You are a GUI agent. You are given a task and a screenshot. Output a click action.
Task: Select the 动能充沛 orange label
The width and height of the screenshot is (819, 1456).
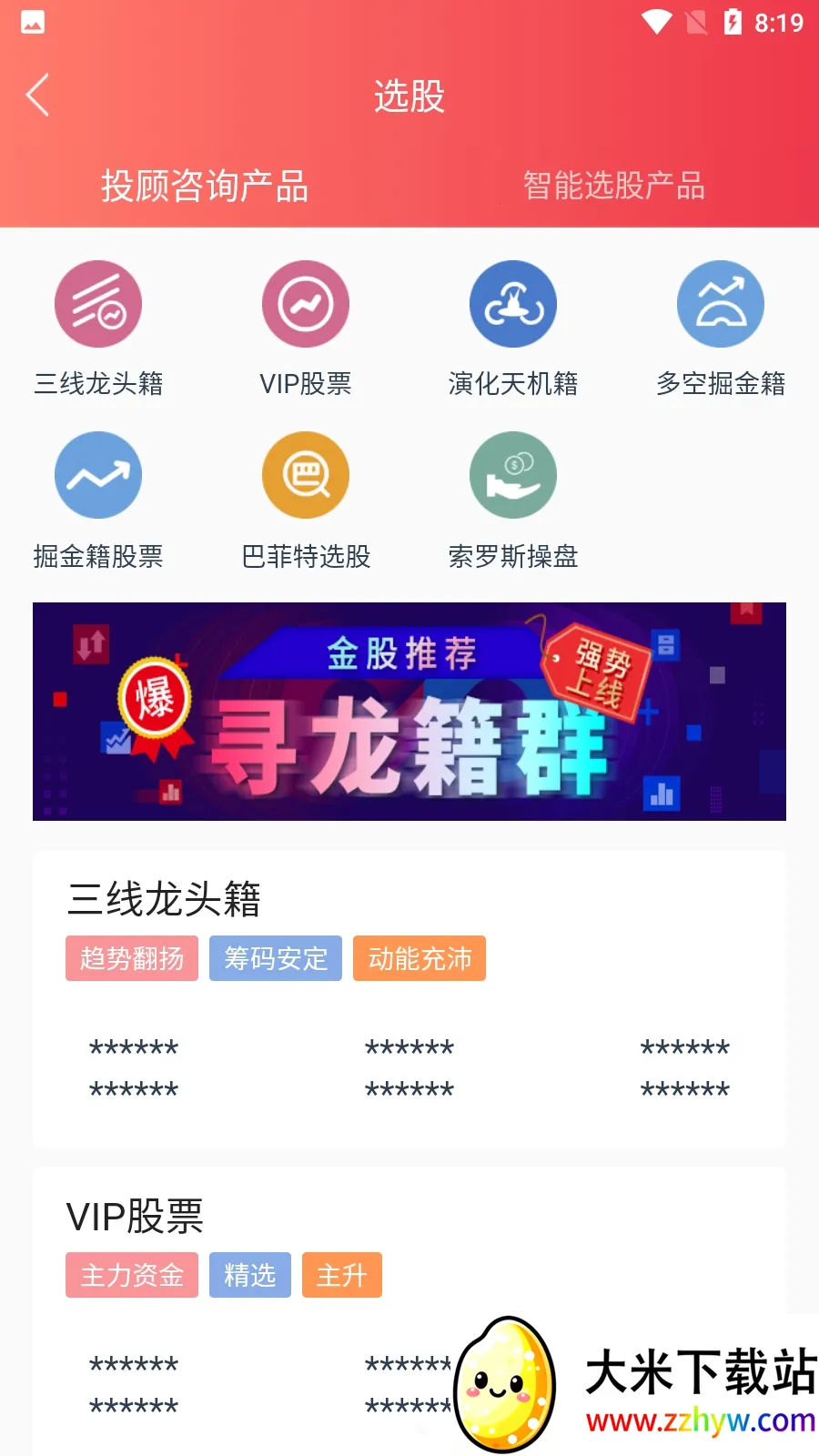click(x=419, y=957)
